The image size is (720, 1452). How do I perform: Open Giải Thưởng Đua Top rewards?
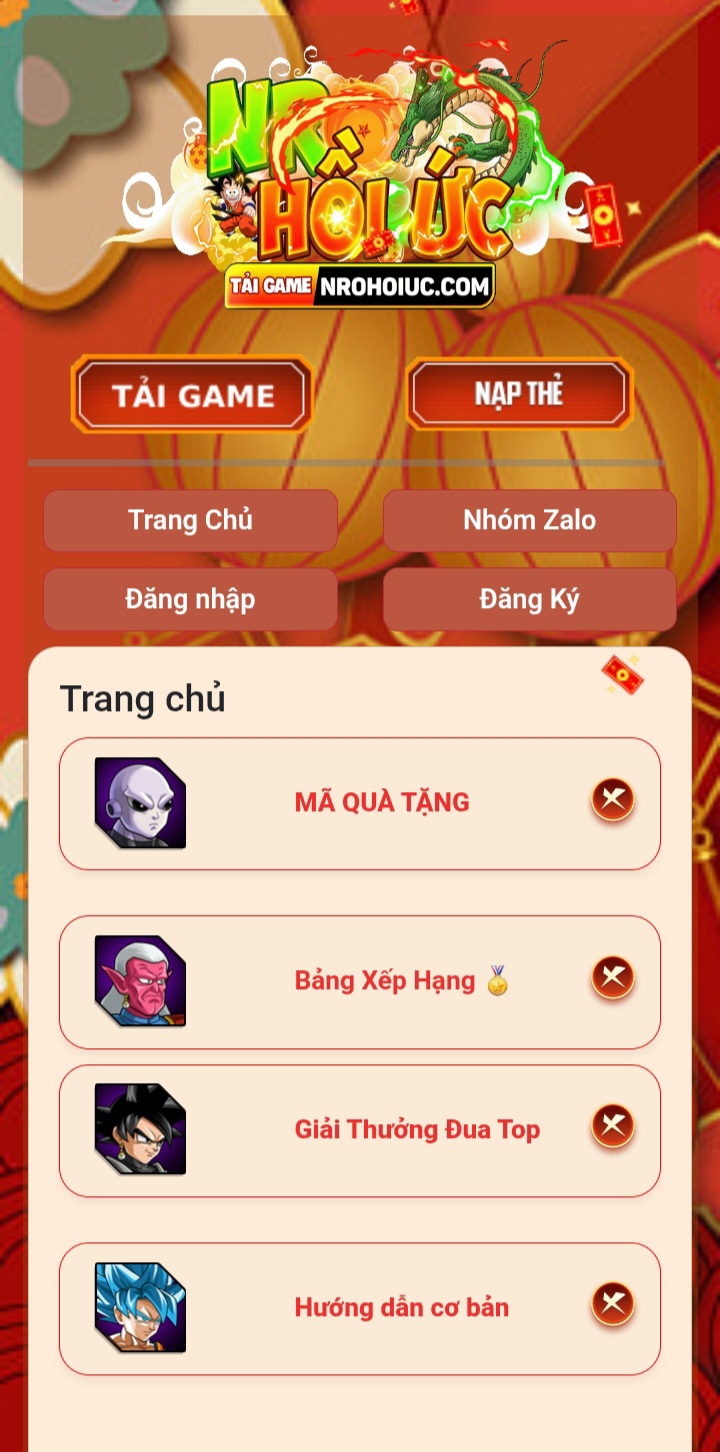point(416,1129)
